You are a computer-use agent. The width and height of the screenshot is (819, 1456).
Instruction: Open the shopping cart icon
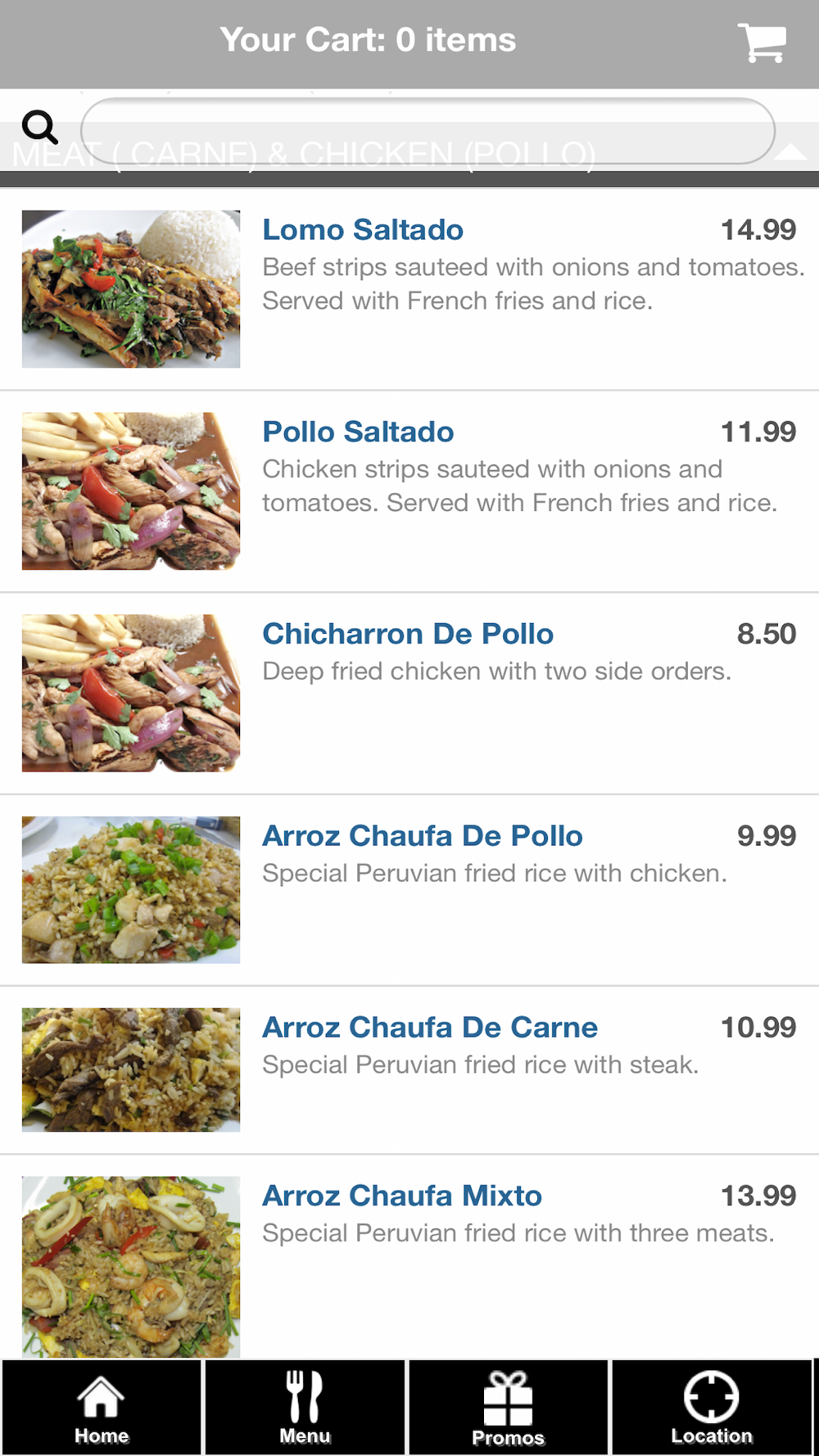click(x=762, y=42)
